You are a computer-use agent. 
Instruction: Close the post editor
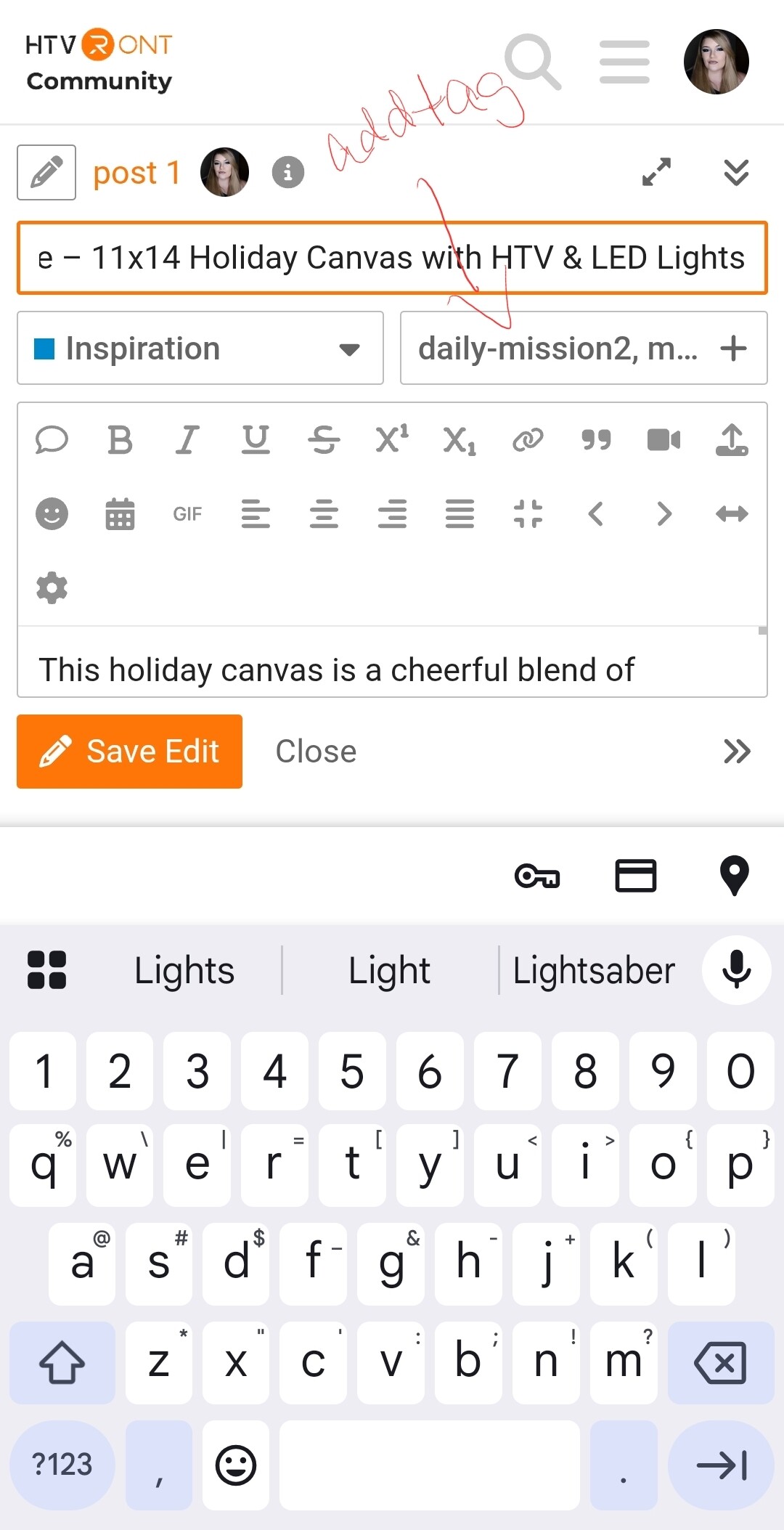[316, 752]
